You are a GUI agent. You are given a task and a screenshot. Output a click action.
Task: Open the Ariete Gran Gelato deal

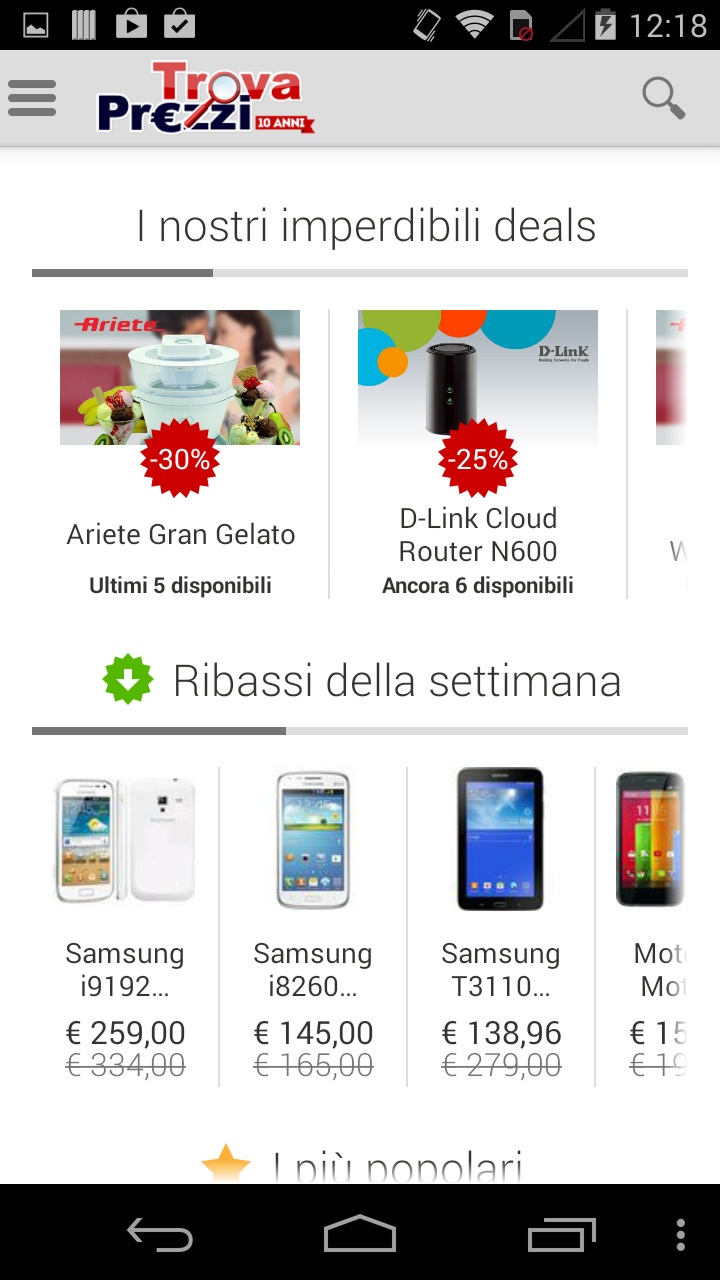(x=180, y=454)
